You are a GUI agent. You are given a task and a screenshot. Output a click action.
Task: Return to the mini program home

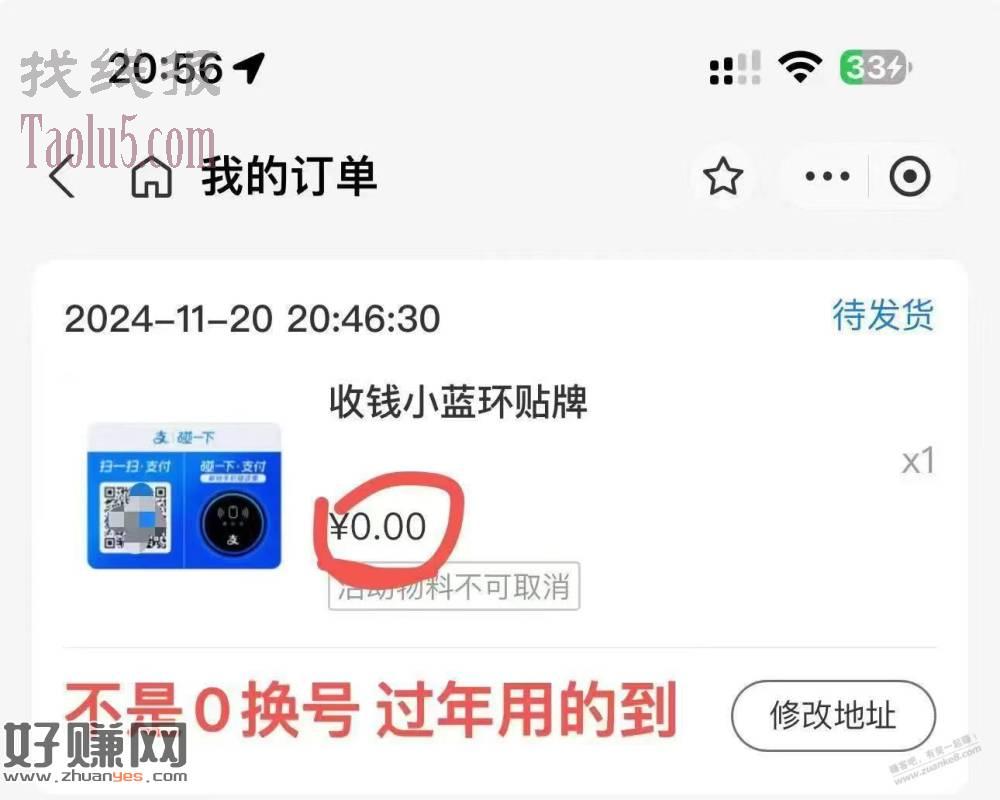152,178
